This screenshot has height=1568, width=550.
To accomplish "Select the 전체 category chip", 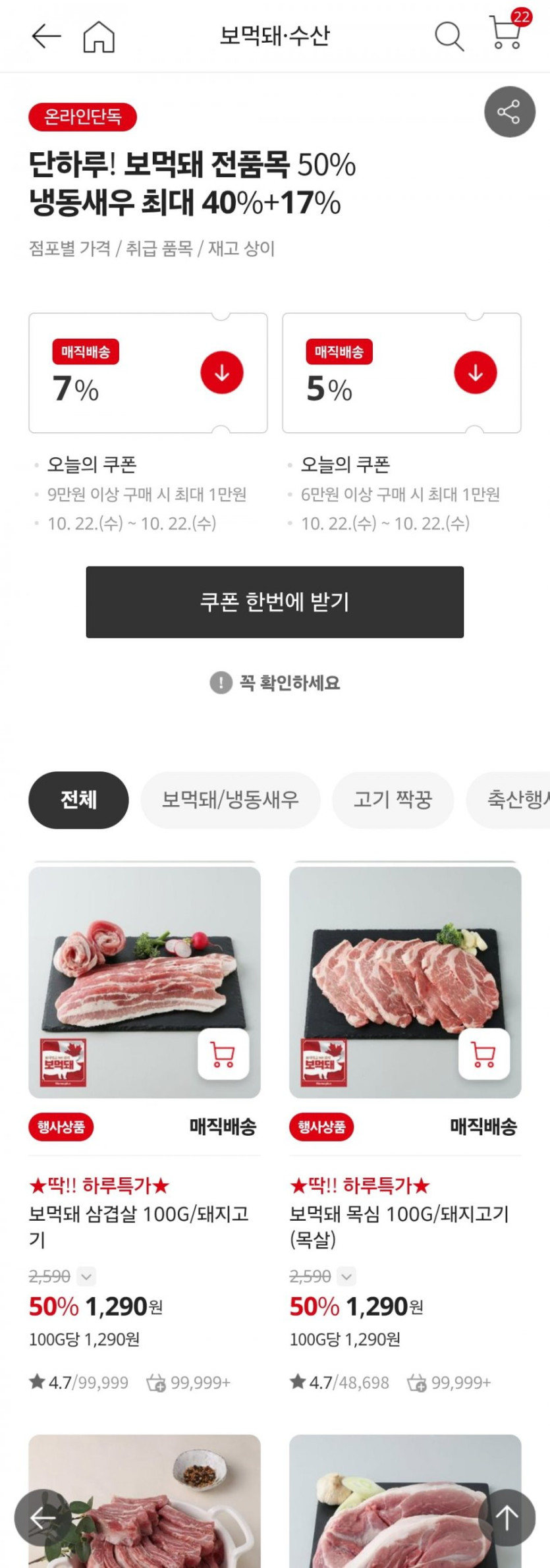I will click(x=78, y=800).
